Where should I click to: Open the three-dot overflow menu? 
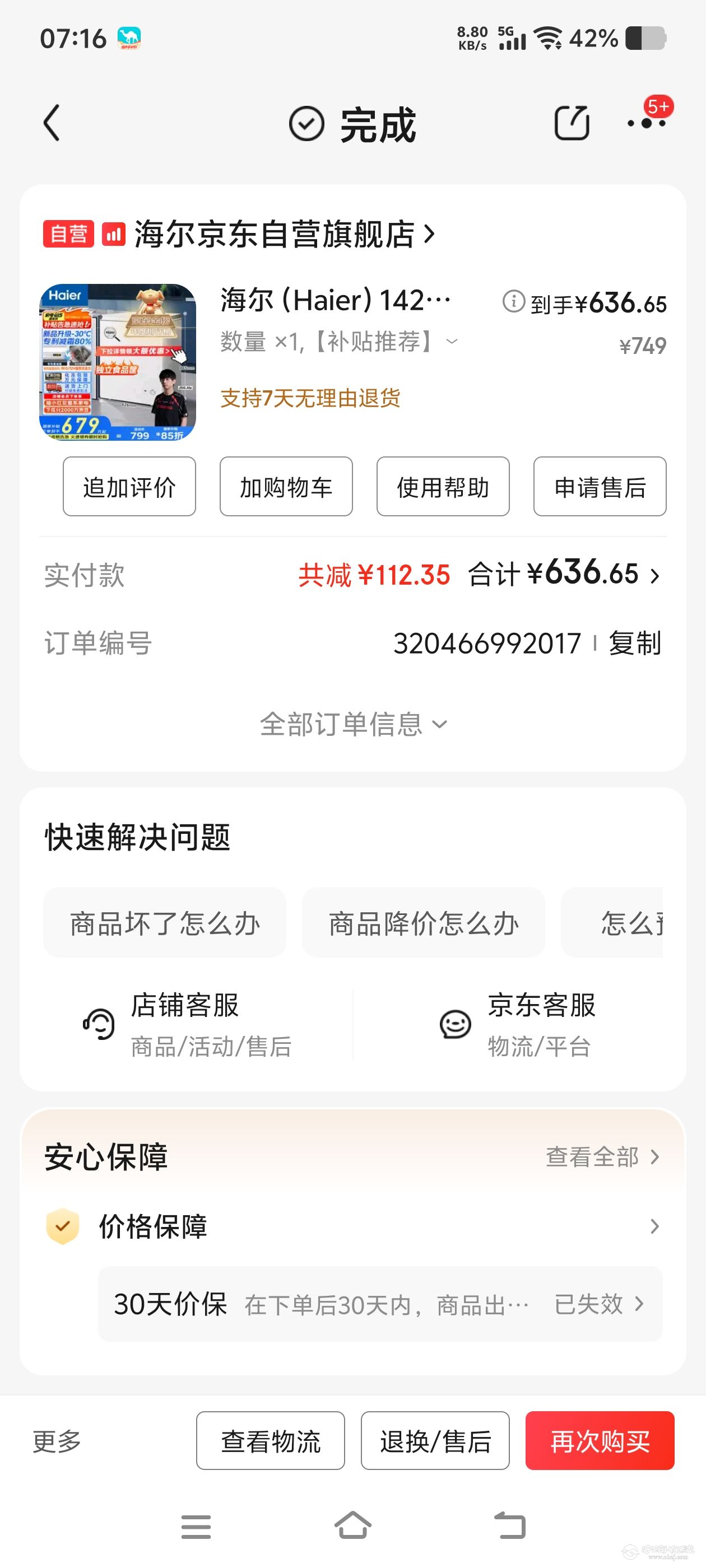pos(646,123)
